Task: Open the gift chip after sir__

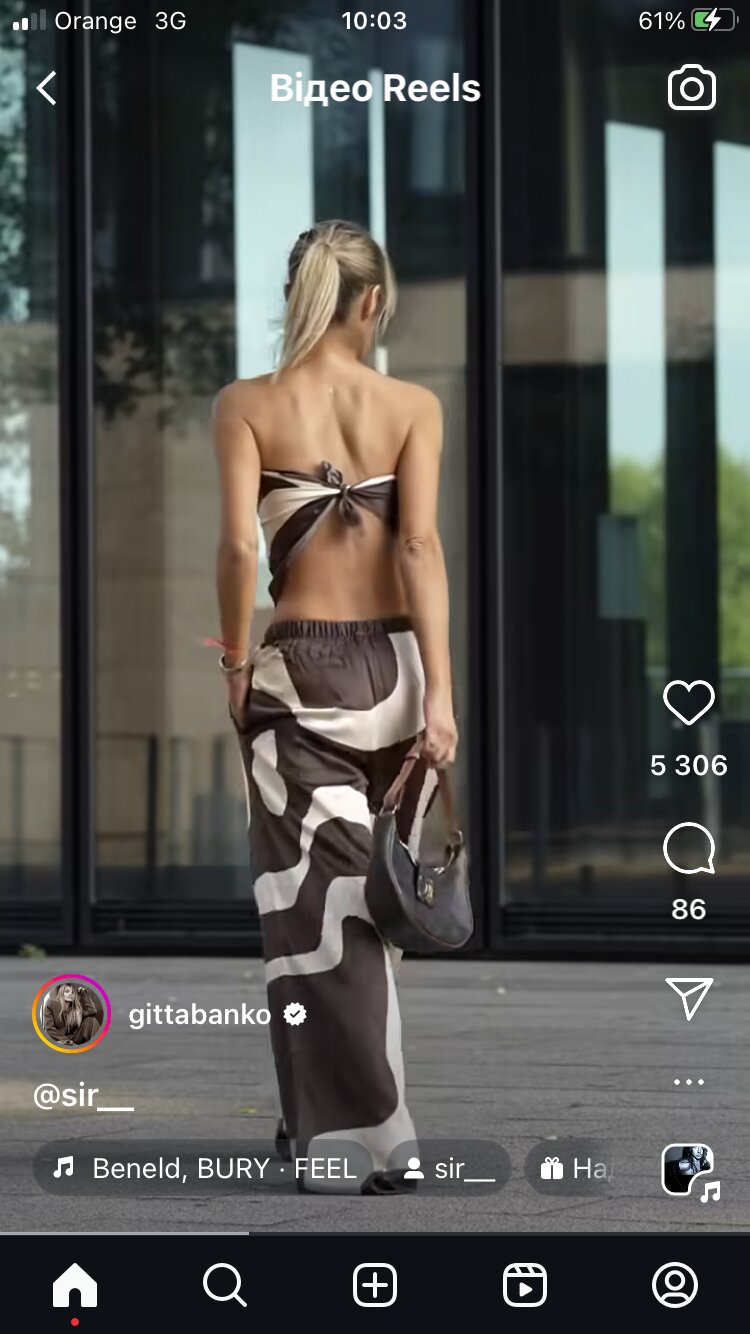Action: coord(575,1168)
